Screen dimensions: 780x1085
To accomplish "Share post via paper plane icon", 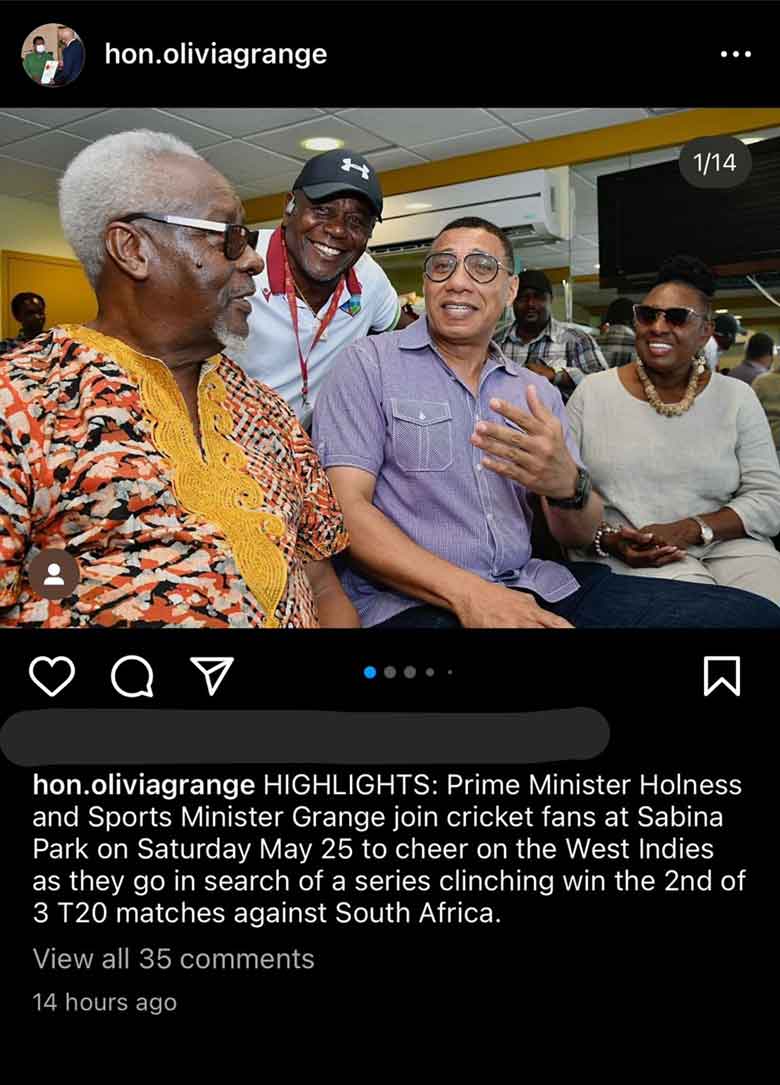I will [211, 677].
